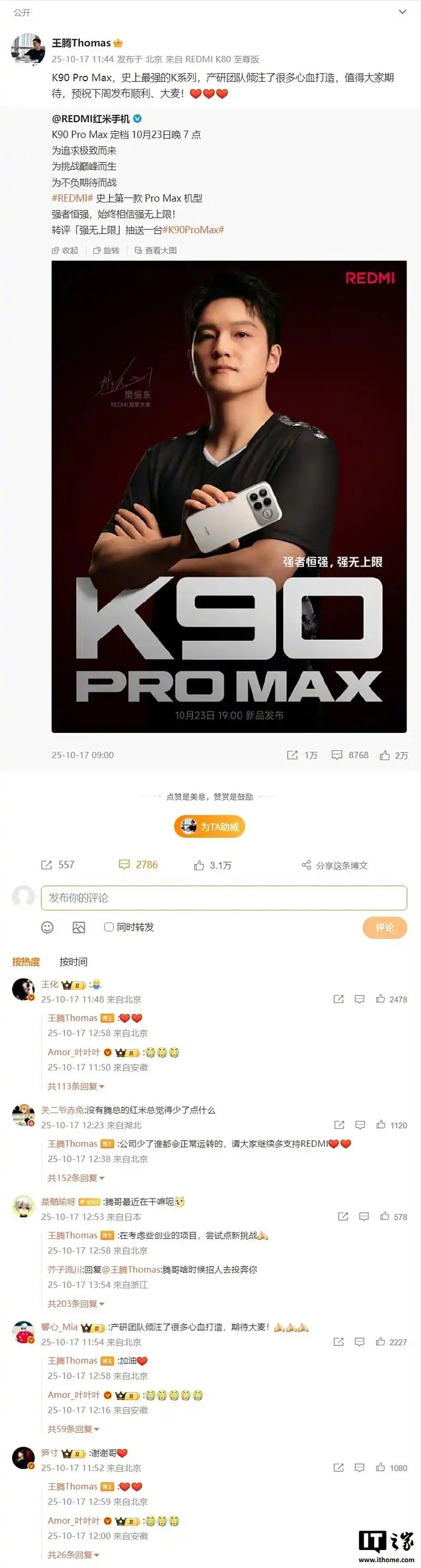Open the K90 Pro Max poster image
Viewport: 421px width, 1568px height.
(229, 496)
